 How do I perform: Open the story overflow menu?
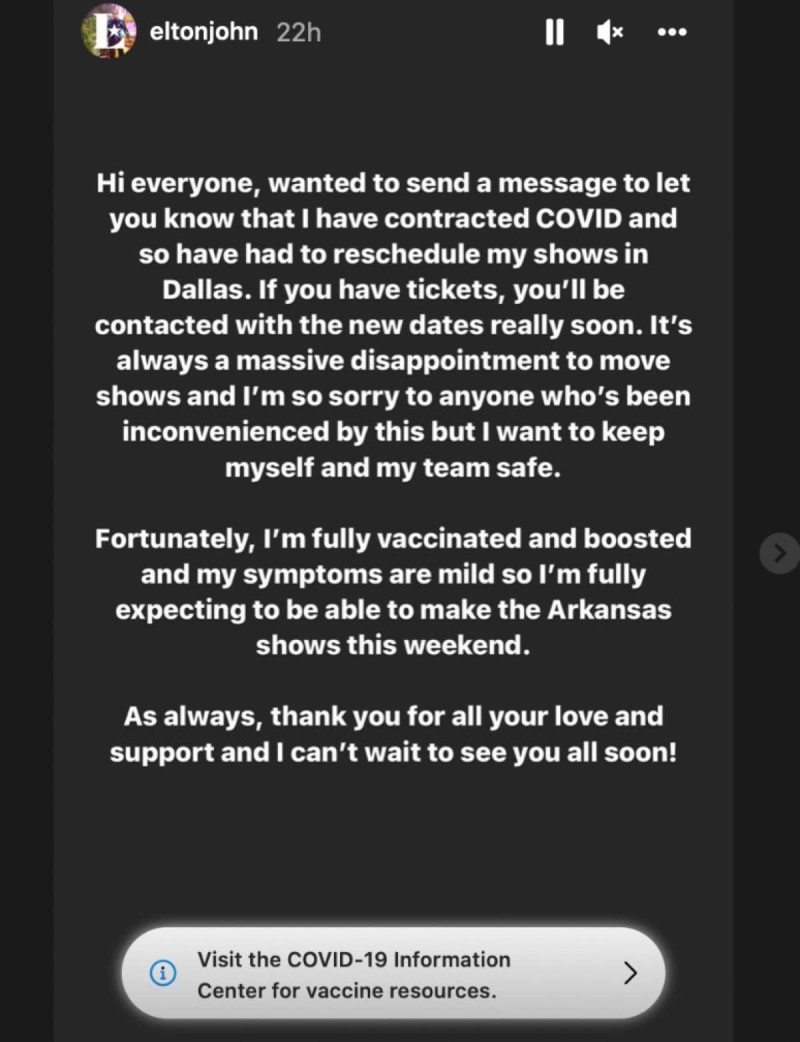point(671,33)
